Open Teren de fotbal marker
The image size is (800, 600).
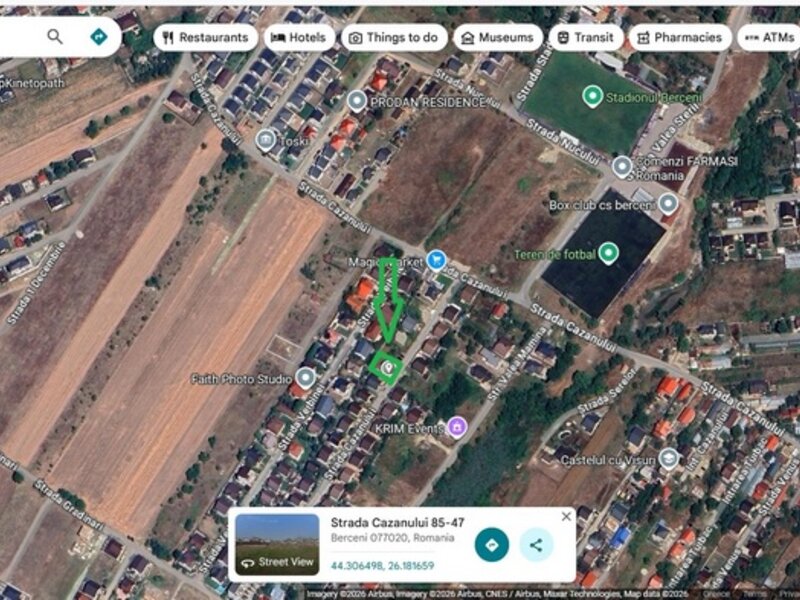[x=608, y=253]
